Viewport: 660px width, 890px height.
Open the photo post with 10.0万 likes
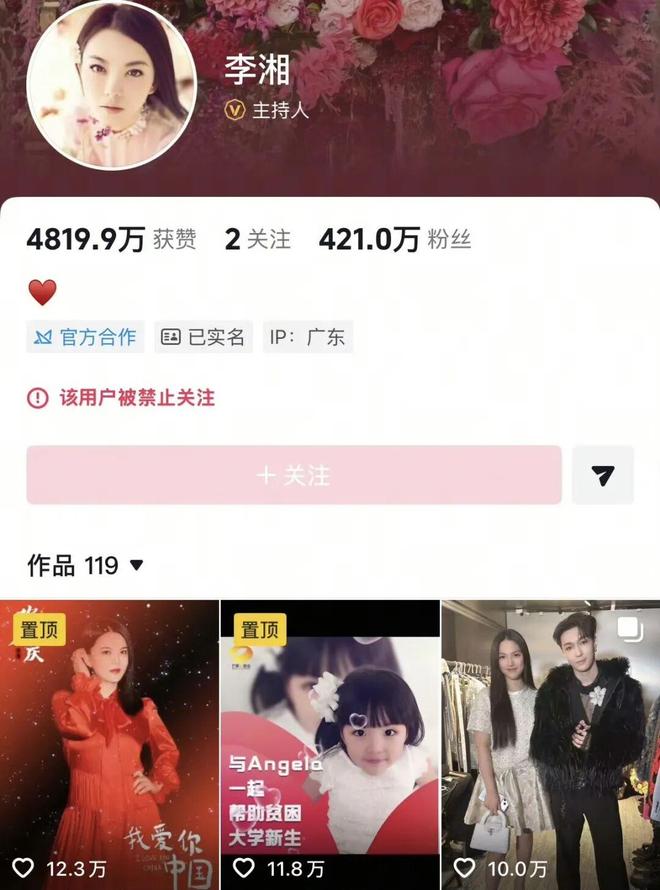coord(550,745)
